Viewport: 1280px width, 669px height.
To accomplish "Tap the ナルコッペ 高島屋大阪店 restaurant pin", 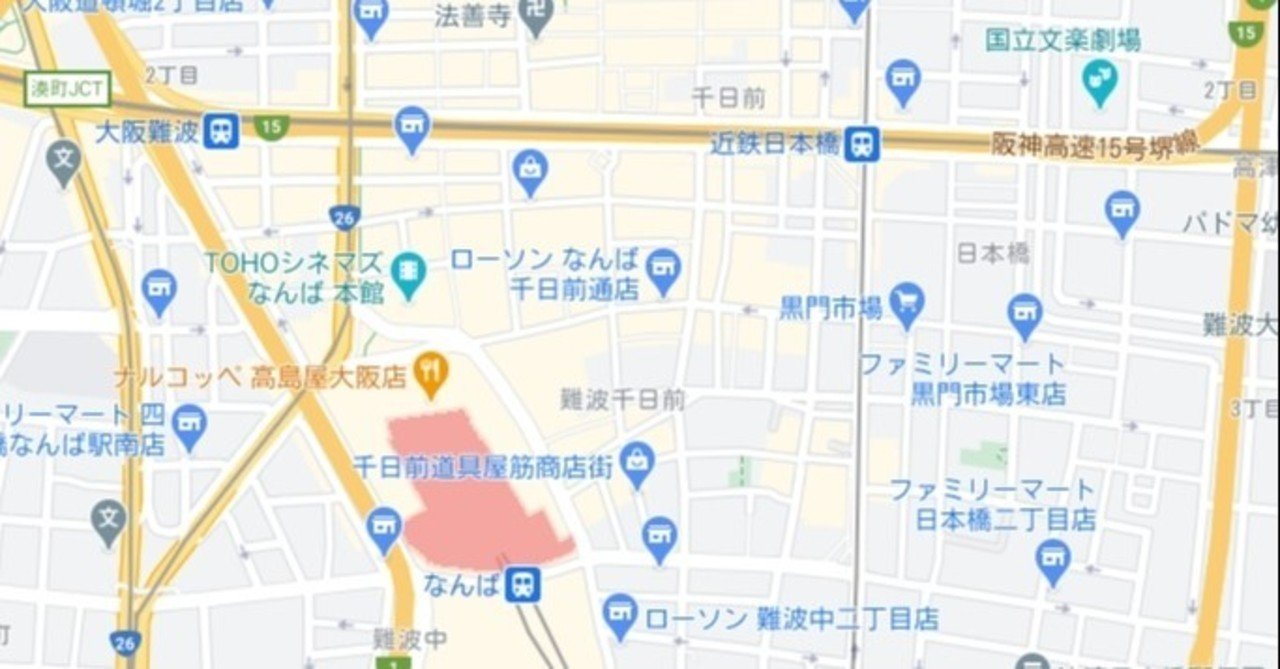I will pos(432,372).
